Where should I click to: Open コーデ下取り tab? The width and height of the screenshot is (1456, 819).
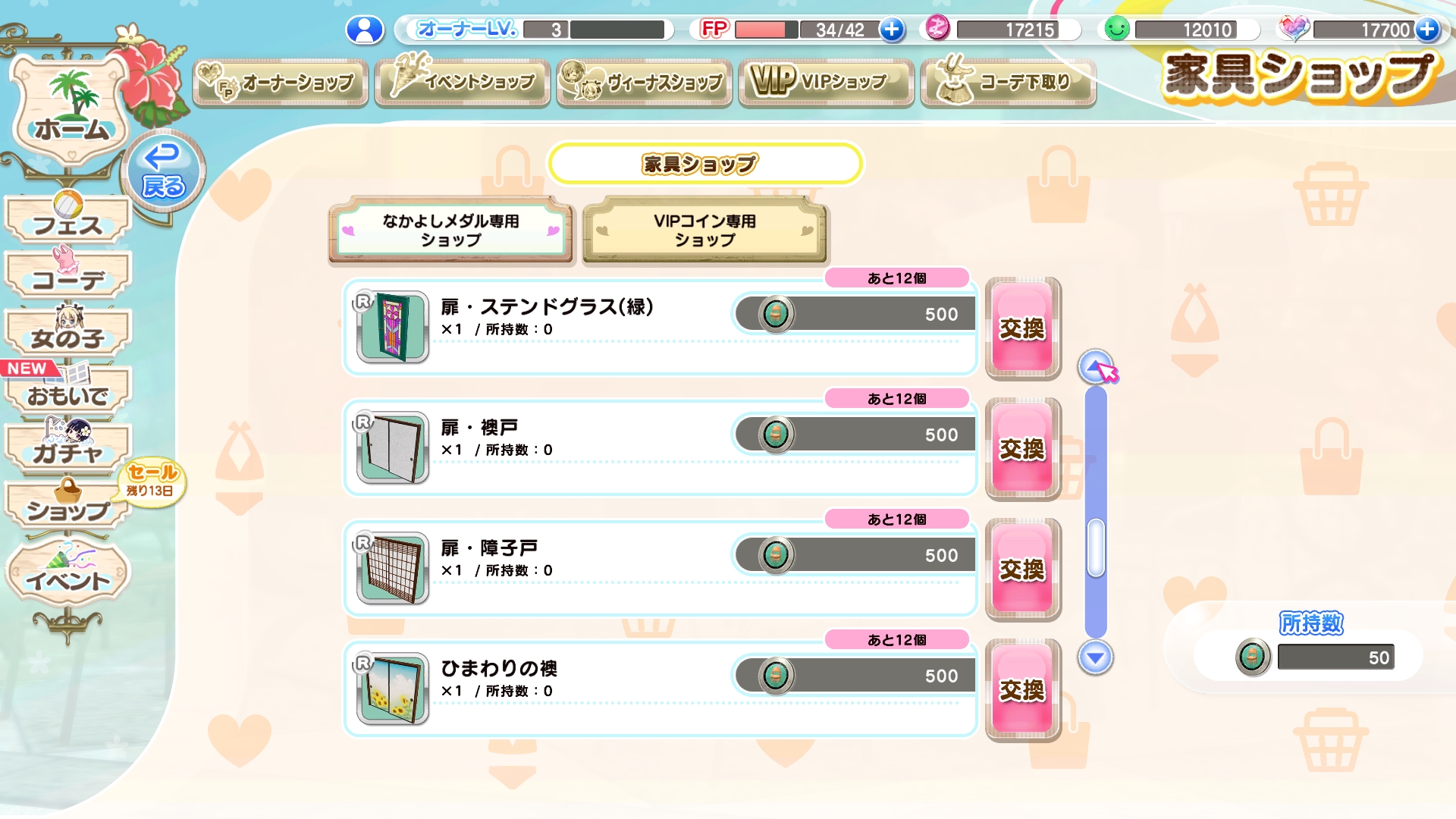pos(1008,82)
